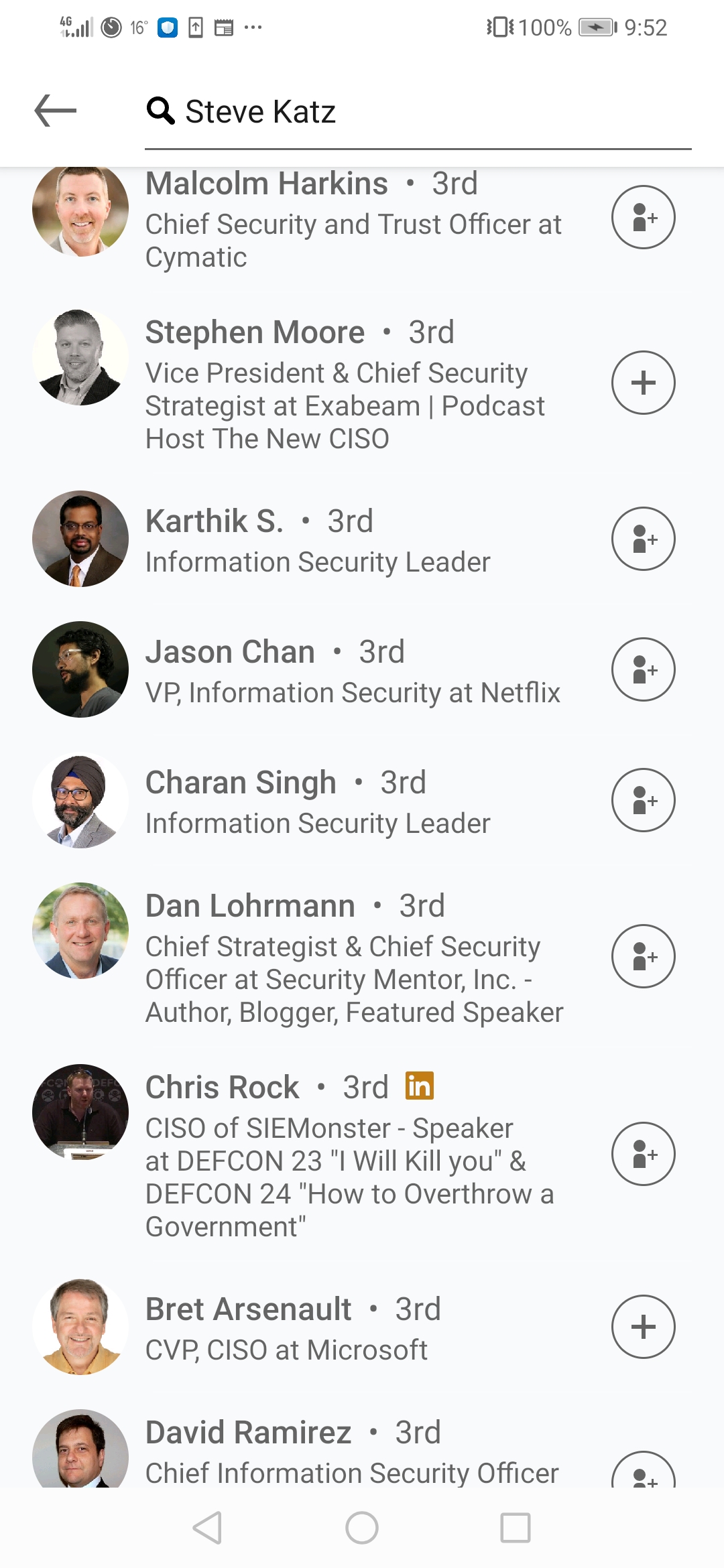Connect with Jason Chan
724x1568 pixels.
pos(643,669)
